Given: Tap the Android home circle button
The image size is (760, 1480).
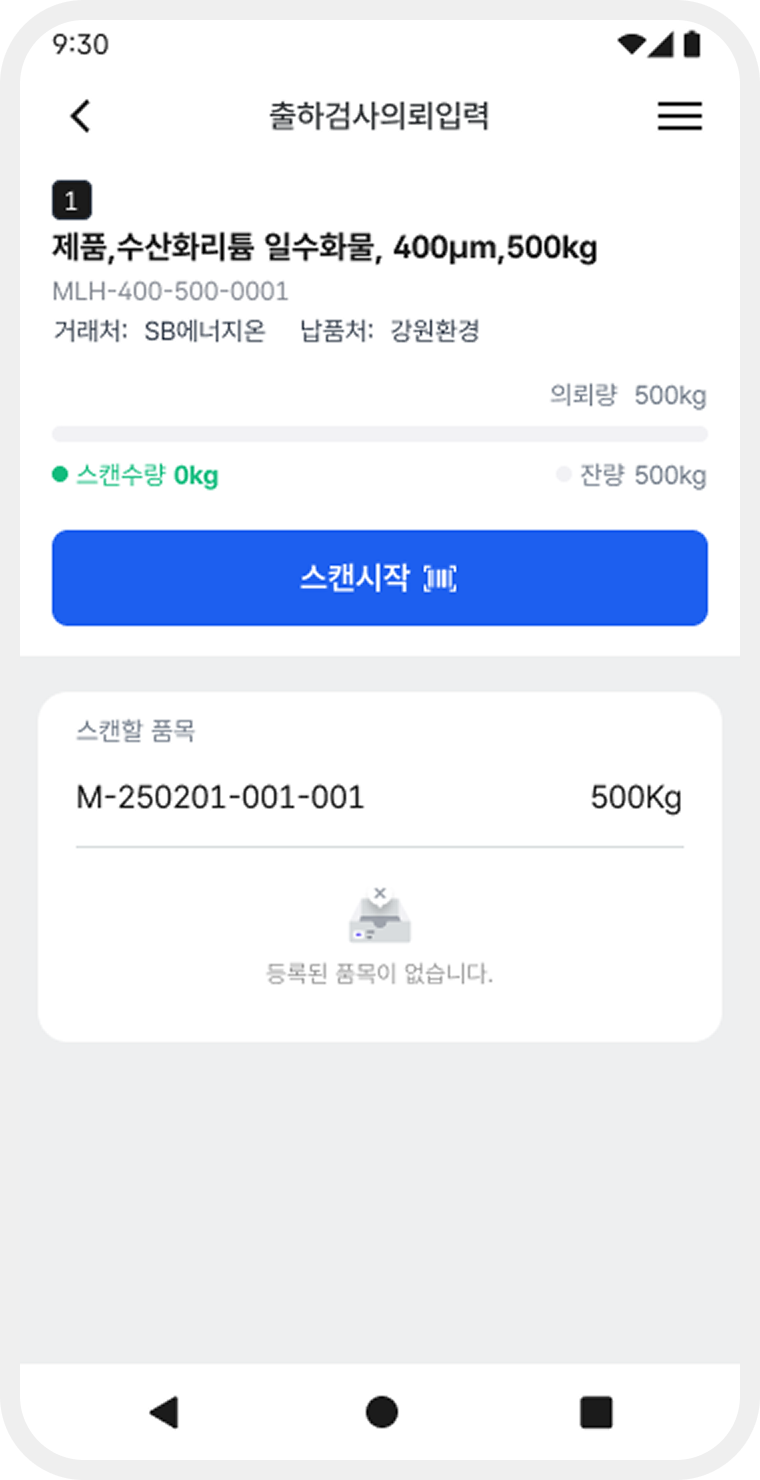Looking at the screenshot, I should (x=380, y=1411).
